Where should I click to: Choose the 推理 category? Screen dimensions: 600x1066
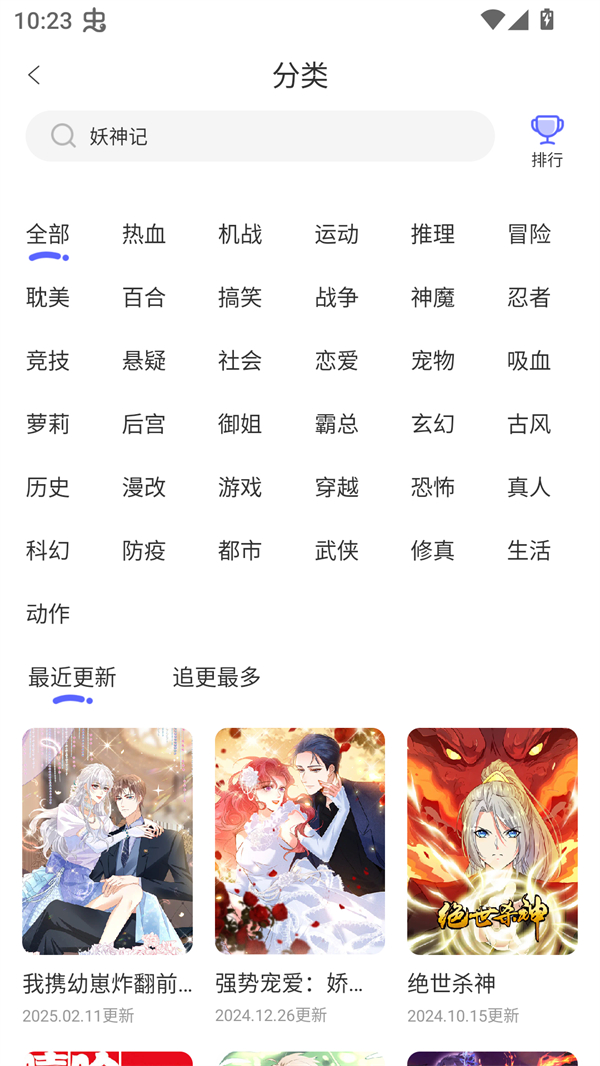point(433,234)
